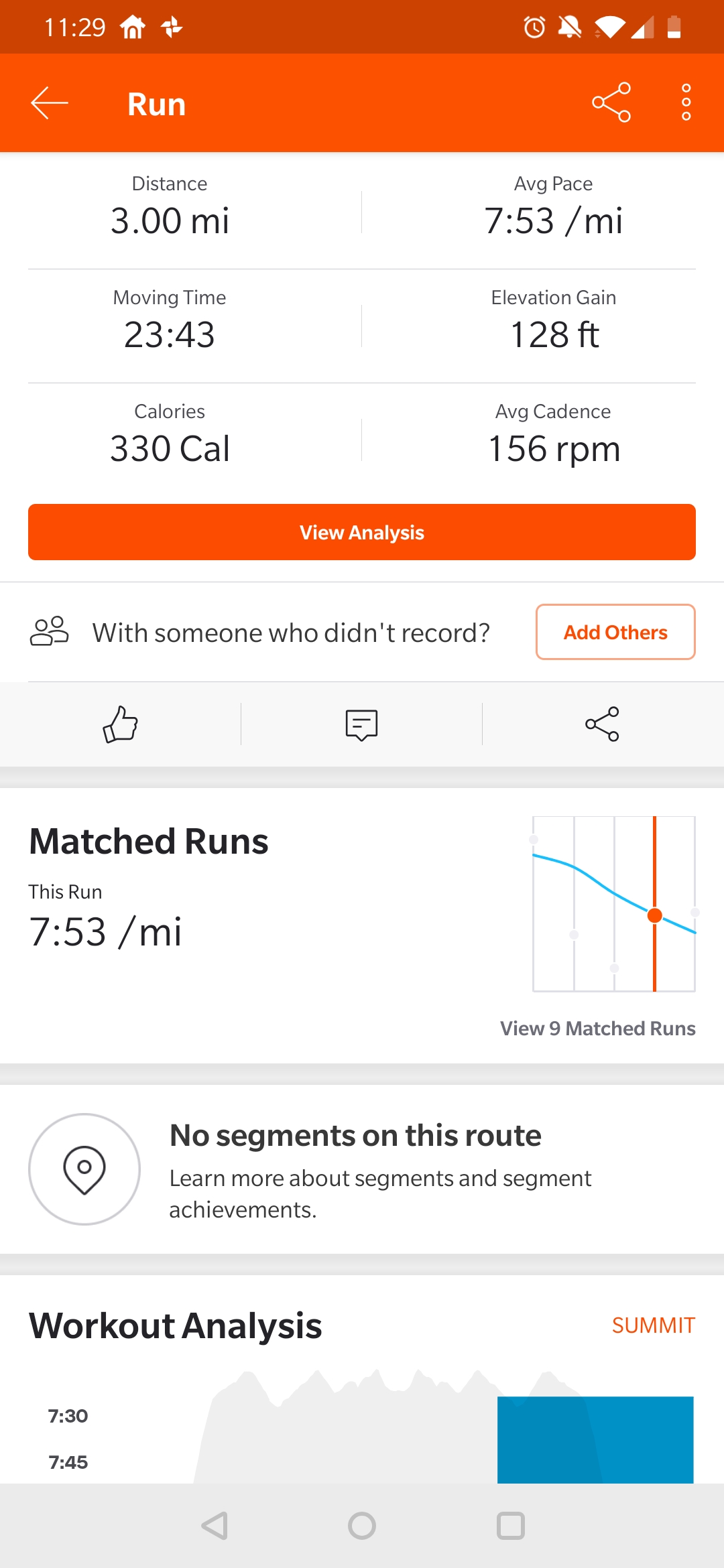This screenshot has width=724, height=1568.
Task: Give kudos with the thumbs-up icon
Action: (121, 724)
